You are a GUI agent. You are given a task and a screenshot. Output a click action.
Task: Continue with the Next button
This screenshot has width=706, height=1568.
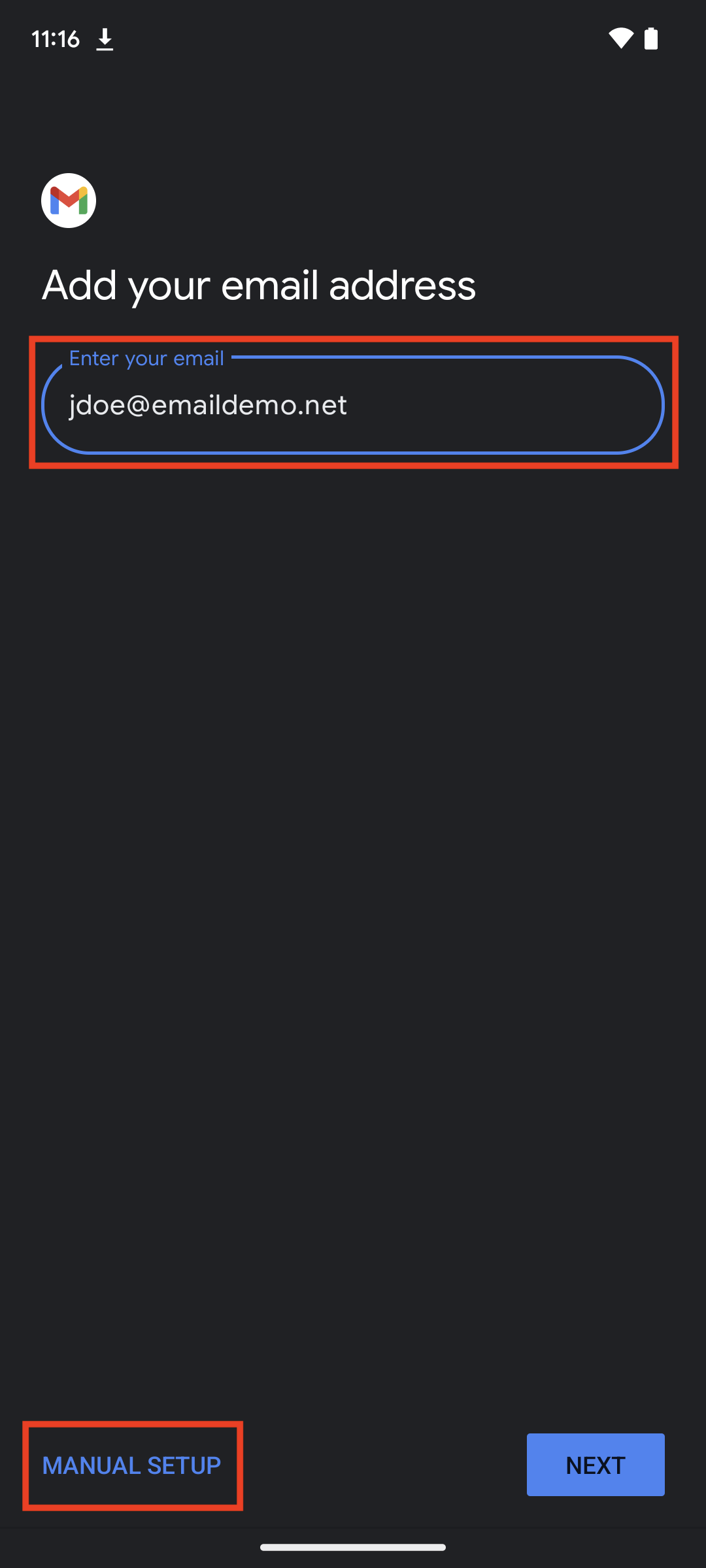tap(596, 1465)
